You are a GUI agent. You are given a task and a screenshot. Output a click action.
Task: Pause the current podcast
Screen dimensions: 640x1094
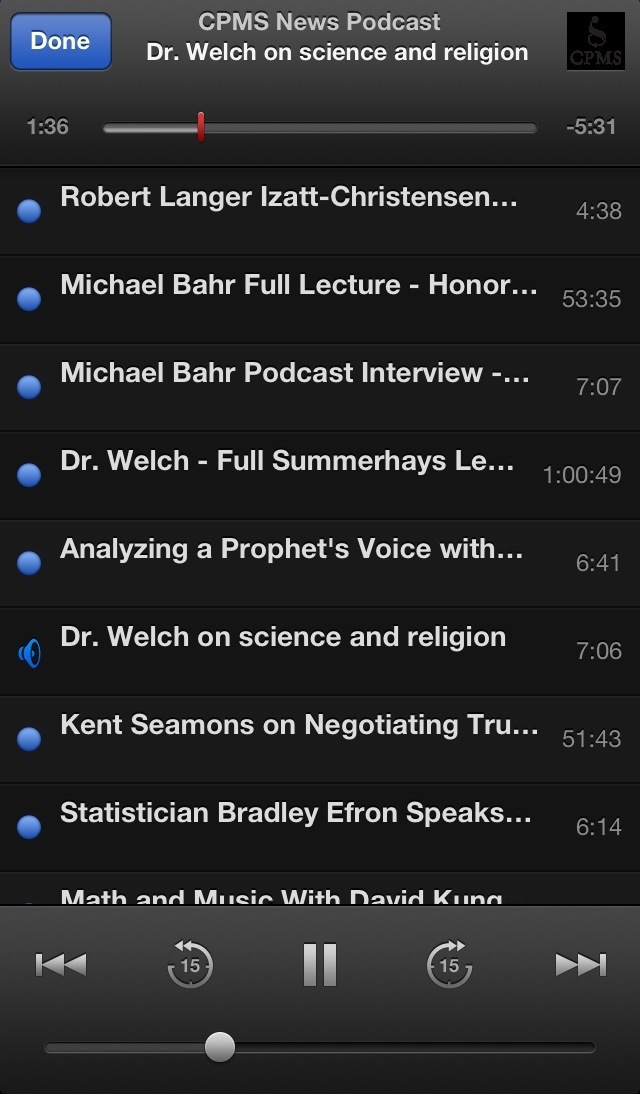pos(320,964)
